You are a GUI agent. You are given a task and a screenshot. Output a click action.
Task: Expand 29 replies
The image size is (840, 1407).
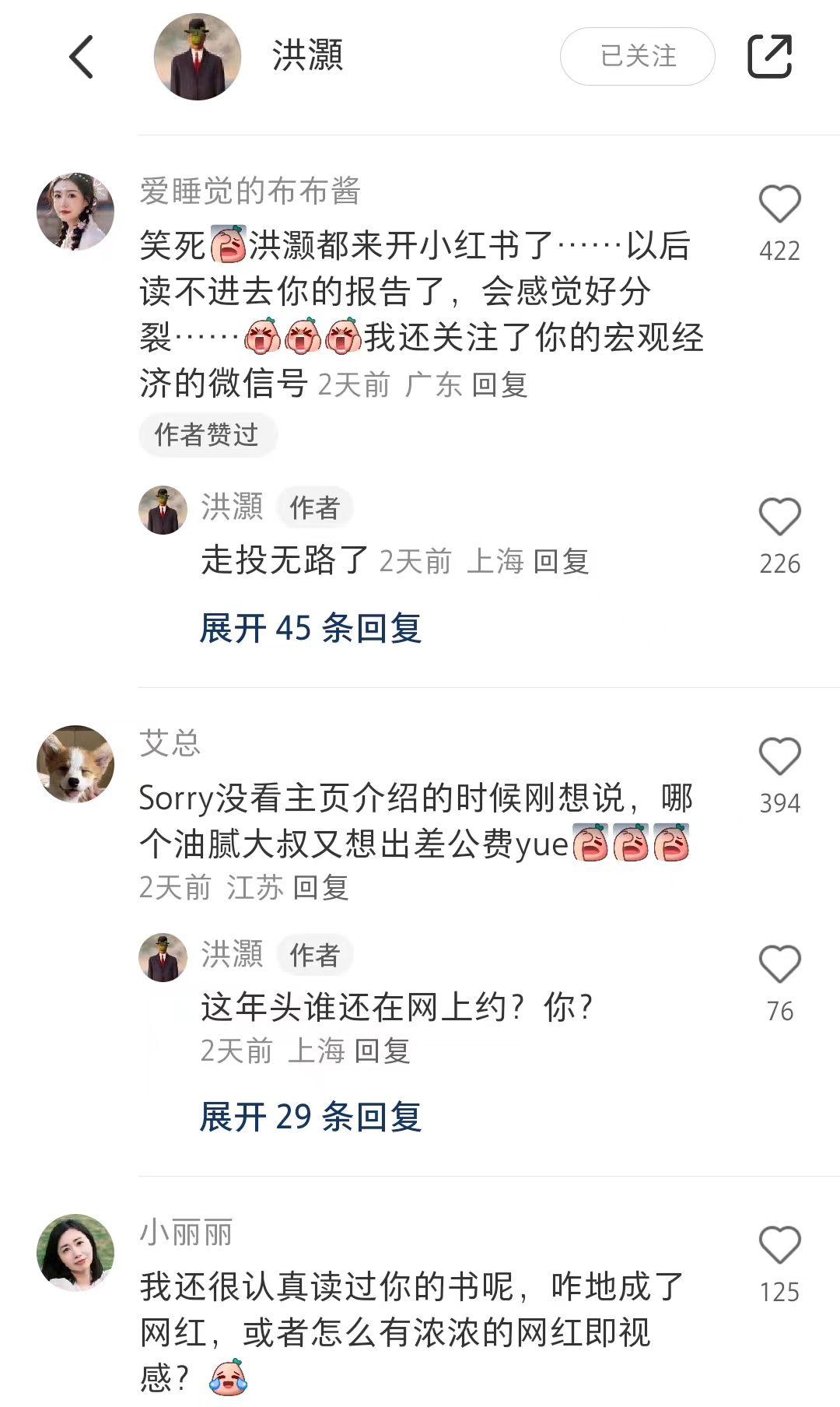pyautogui.click(x=310, y=1117)
